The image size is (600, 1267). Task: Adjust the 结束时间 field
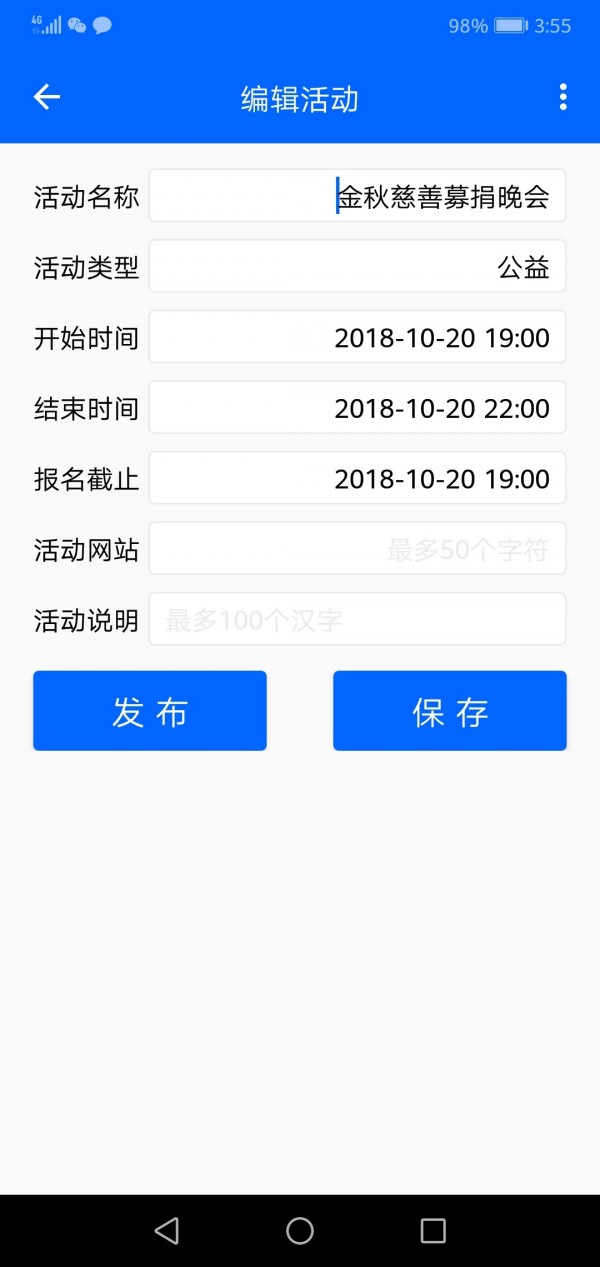pyautogui.click(x=357, y=408)
